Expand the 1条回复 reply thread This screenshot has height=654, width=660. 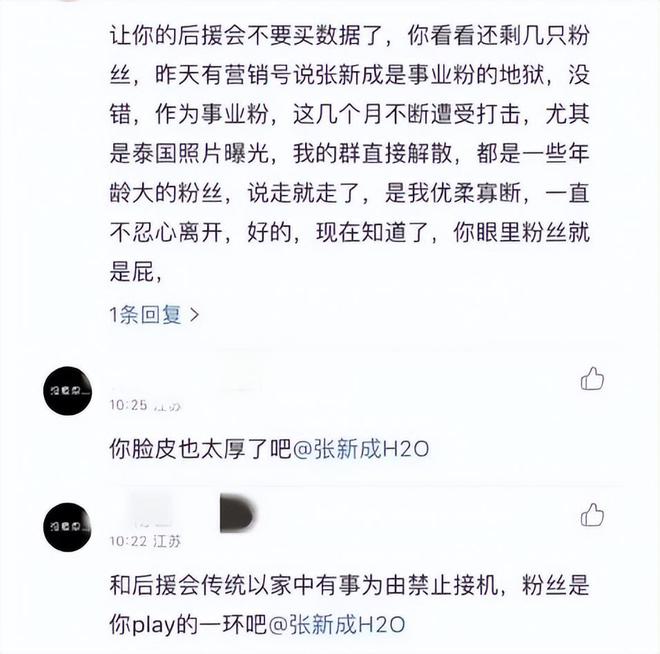pos(154,314)
